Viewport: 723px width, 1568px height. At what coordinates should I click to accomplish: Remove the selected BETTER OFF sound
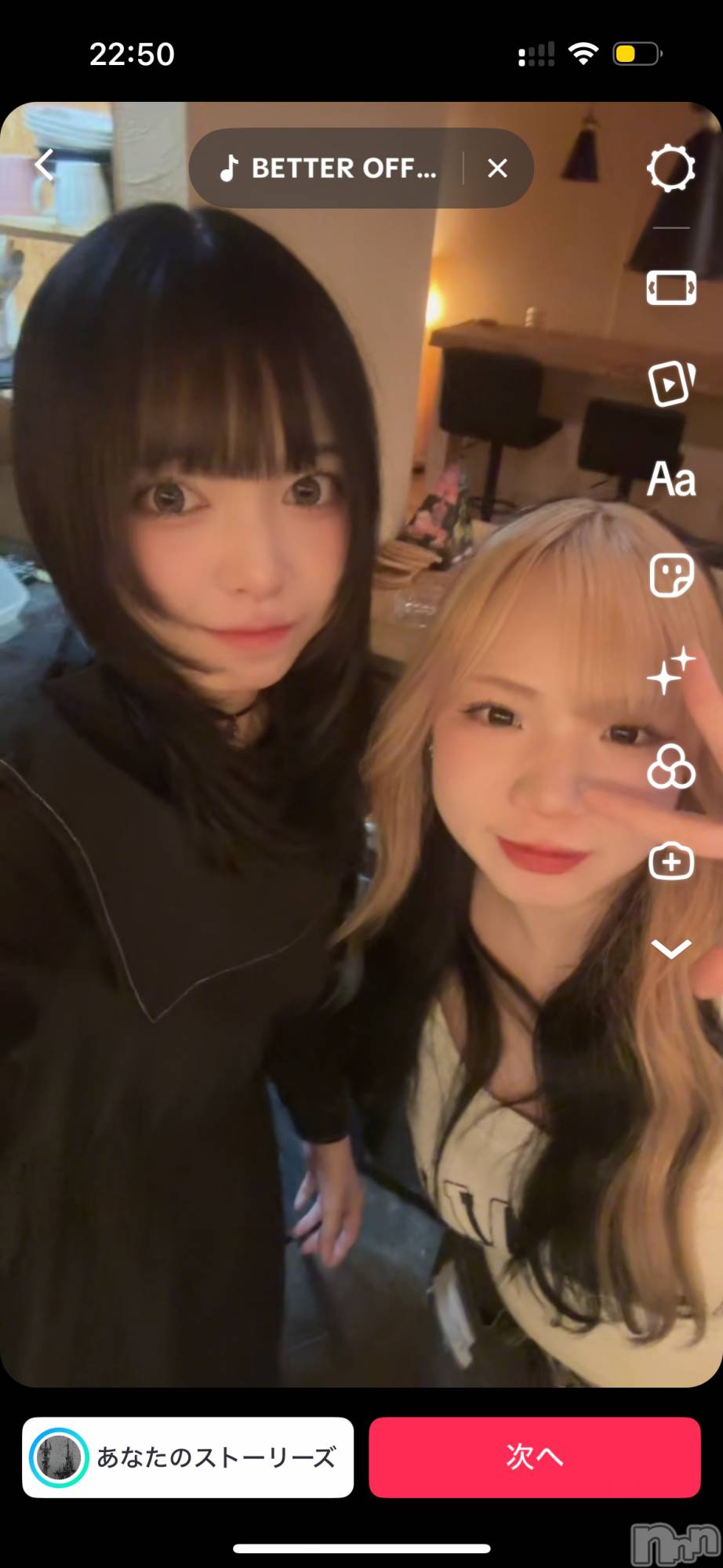point(497,169)
